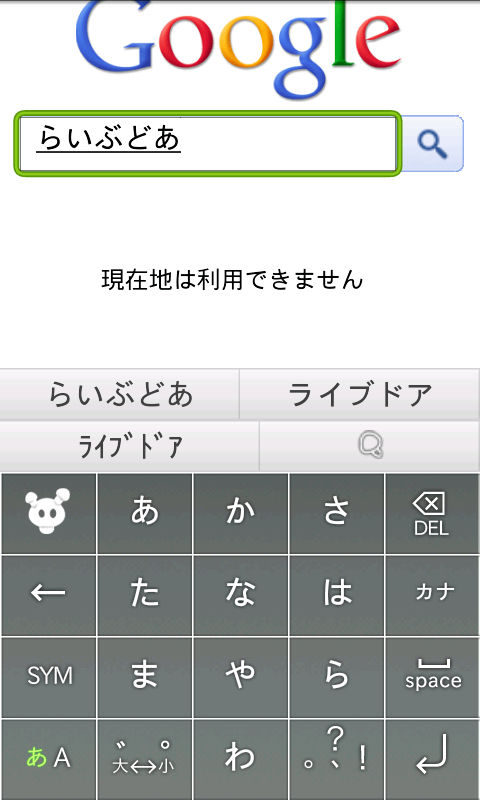Open the SYM symbols key

tap(48, 677)
